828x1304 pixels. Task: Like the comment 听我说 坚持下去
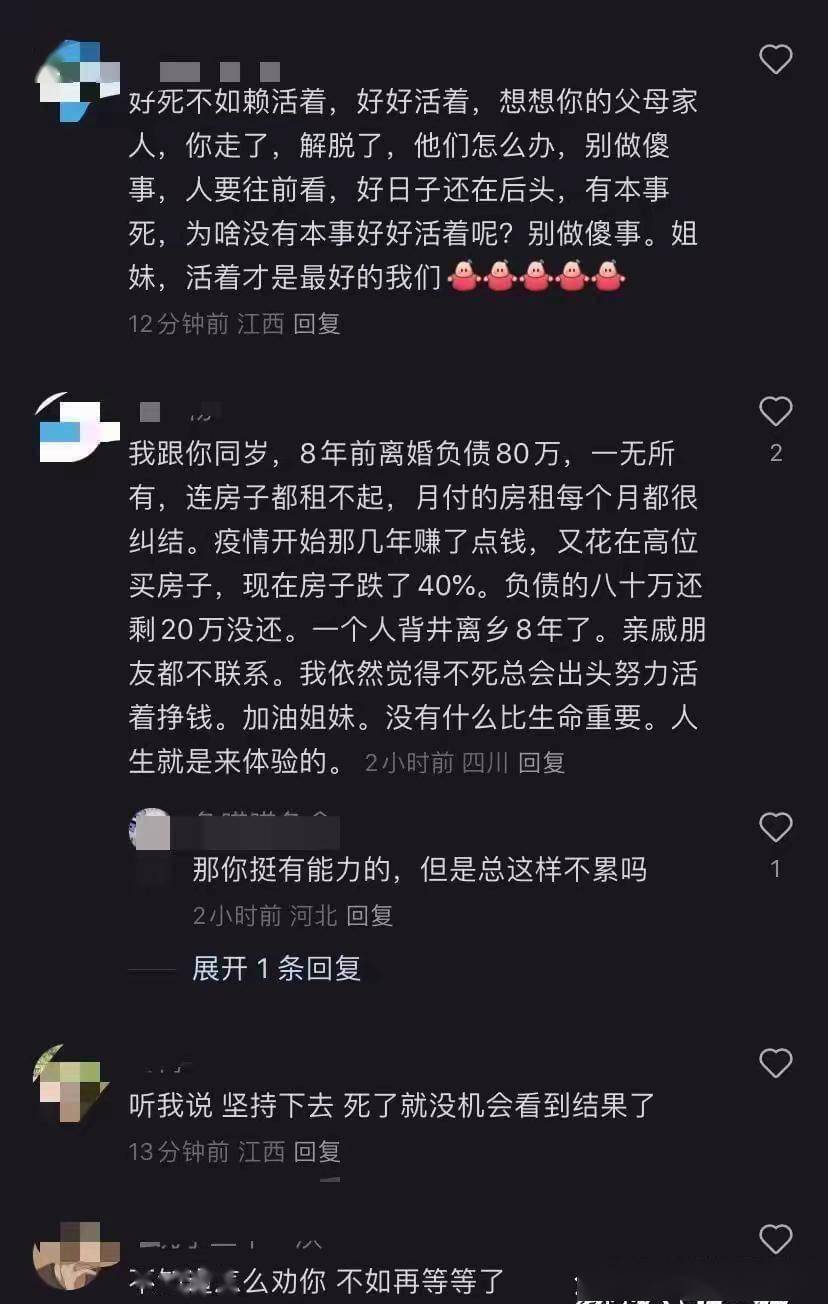(775, 1063)
